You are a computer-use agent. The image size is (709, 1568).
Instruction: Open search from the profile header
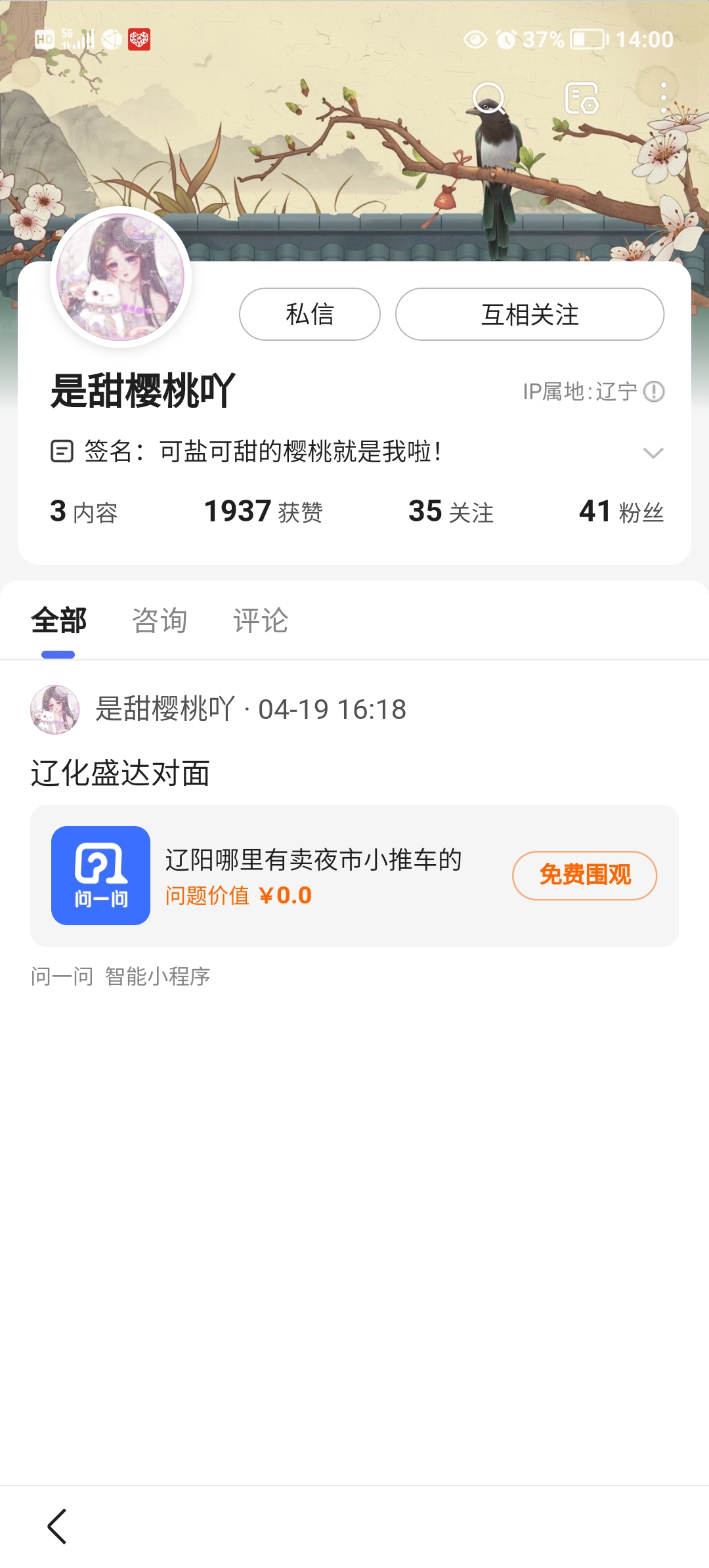486,97
